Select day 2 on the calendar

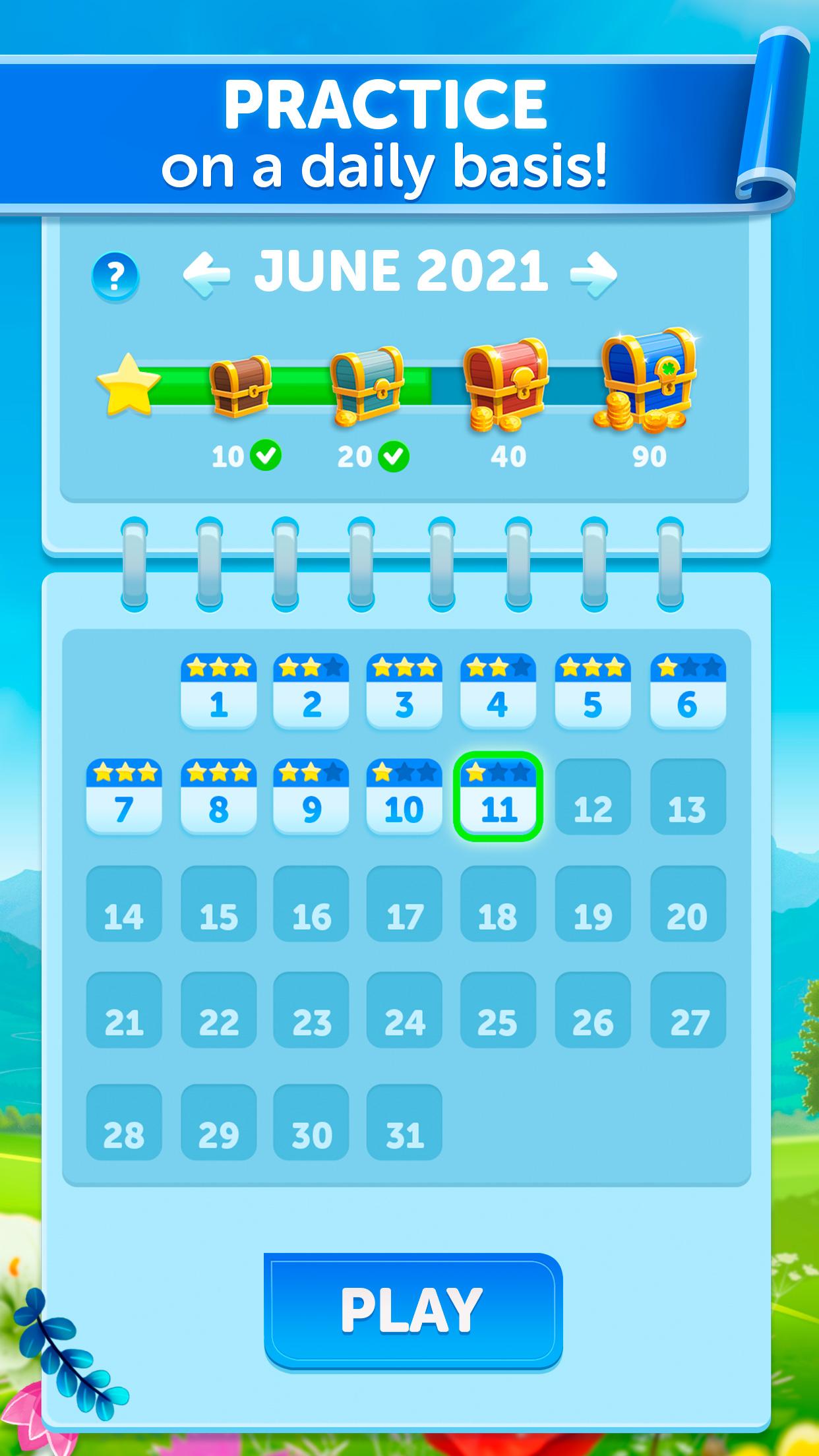[x=311, y=692]
